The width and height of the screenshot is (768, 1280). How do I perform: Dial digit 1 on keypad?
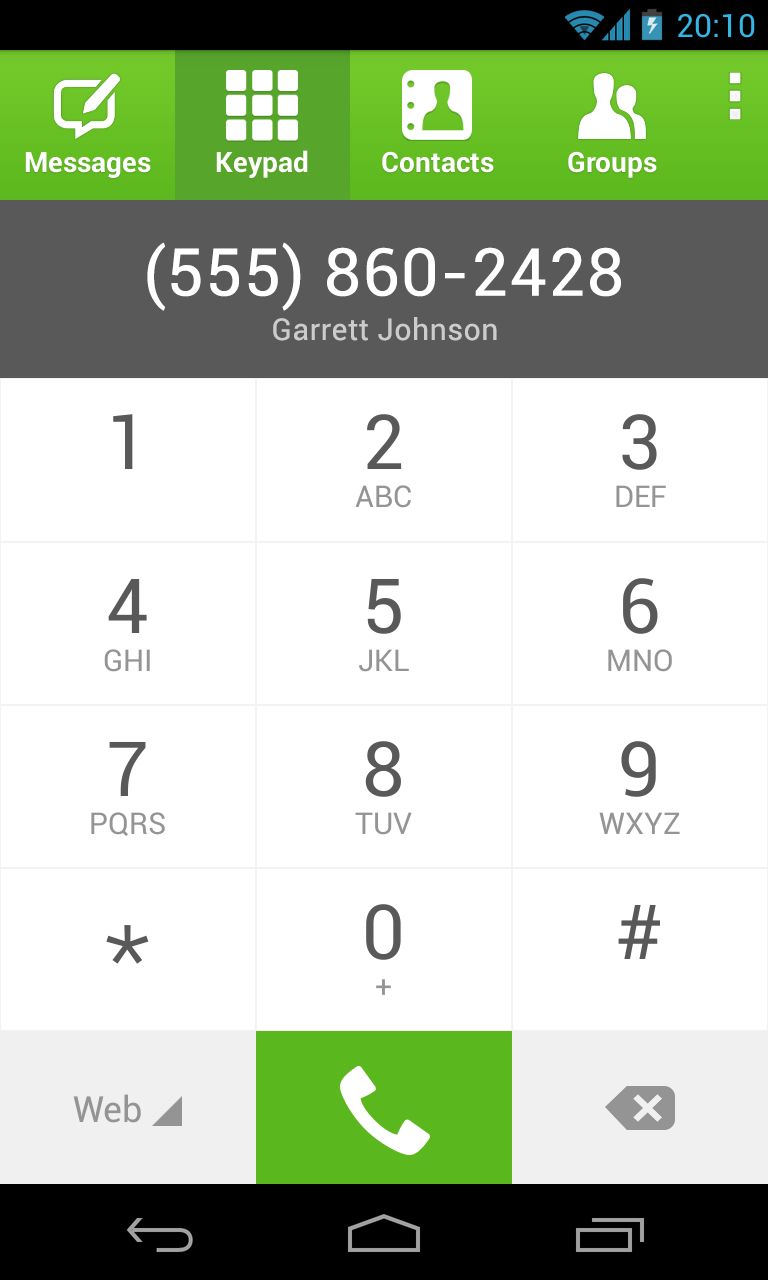(x=127, y=460)
